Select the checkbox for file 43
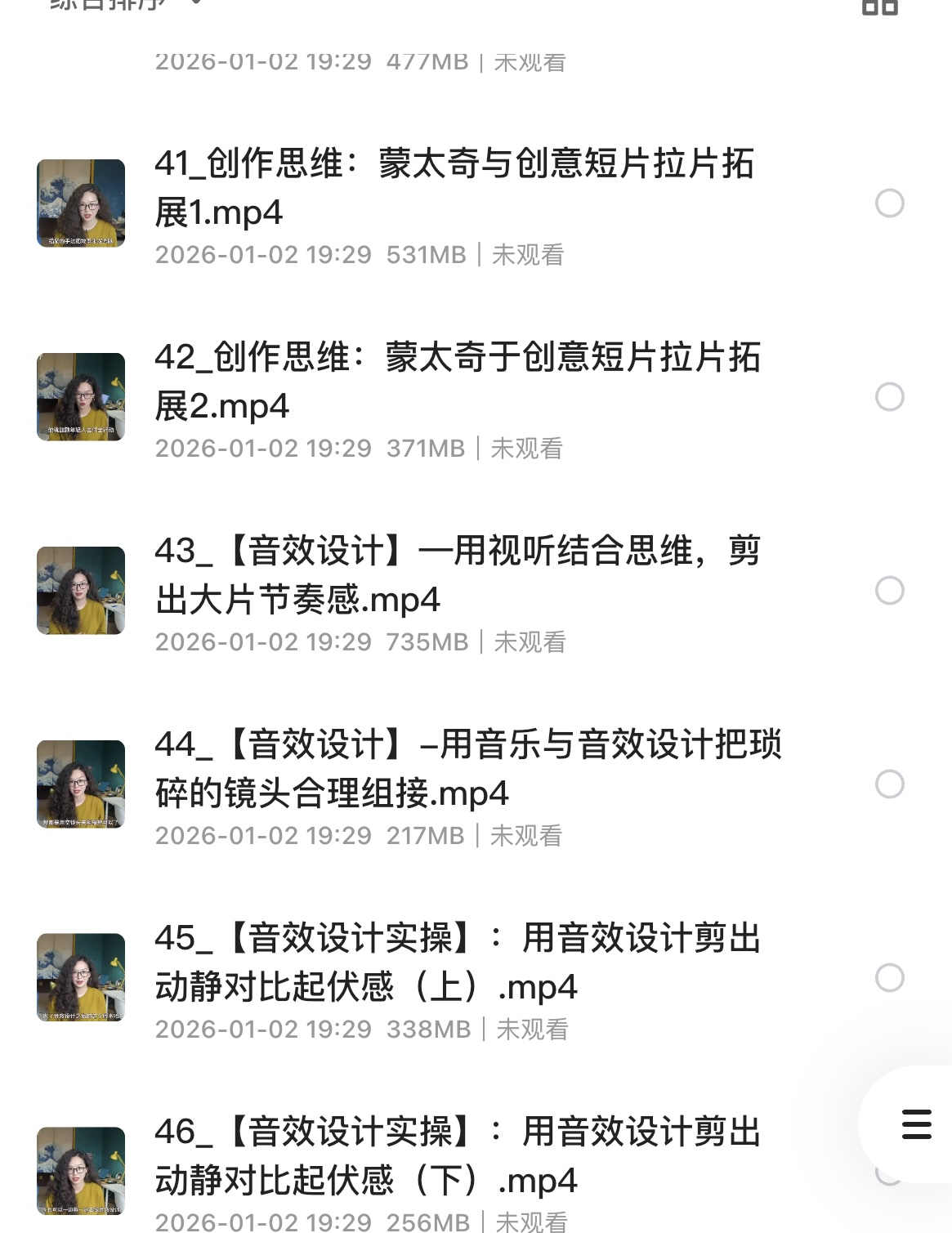This screenshot has width=952, height=1233. pyautogui.click(x=889, y=591)
